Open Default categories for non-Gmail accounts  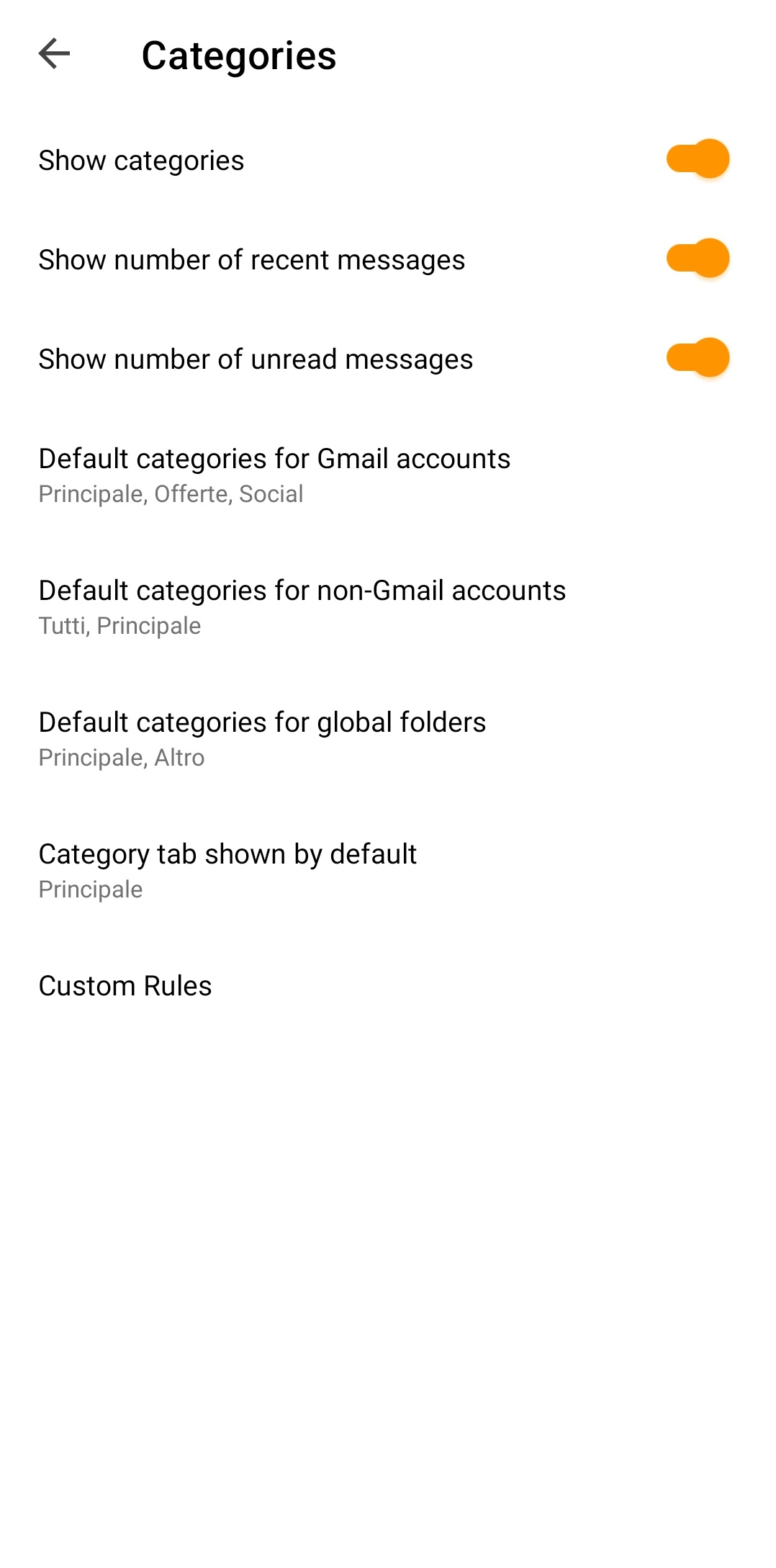[388, 606]
